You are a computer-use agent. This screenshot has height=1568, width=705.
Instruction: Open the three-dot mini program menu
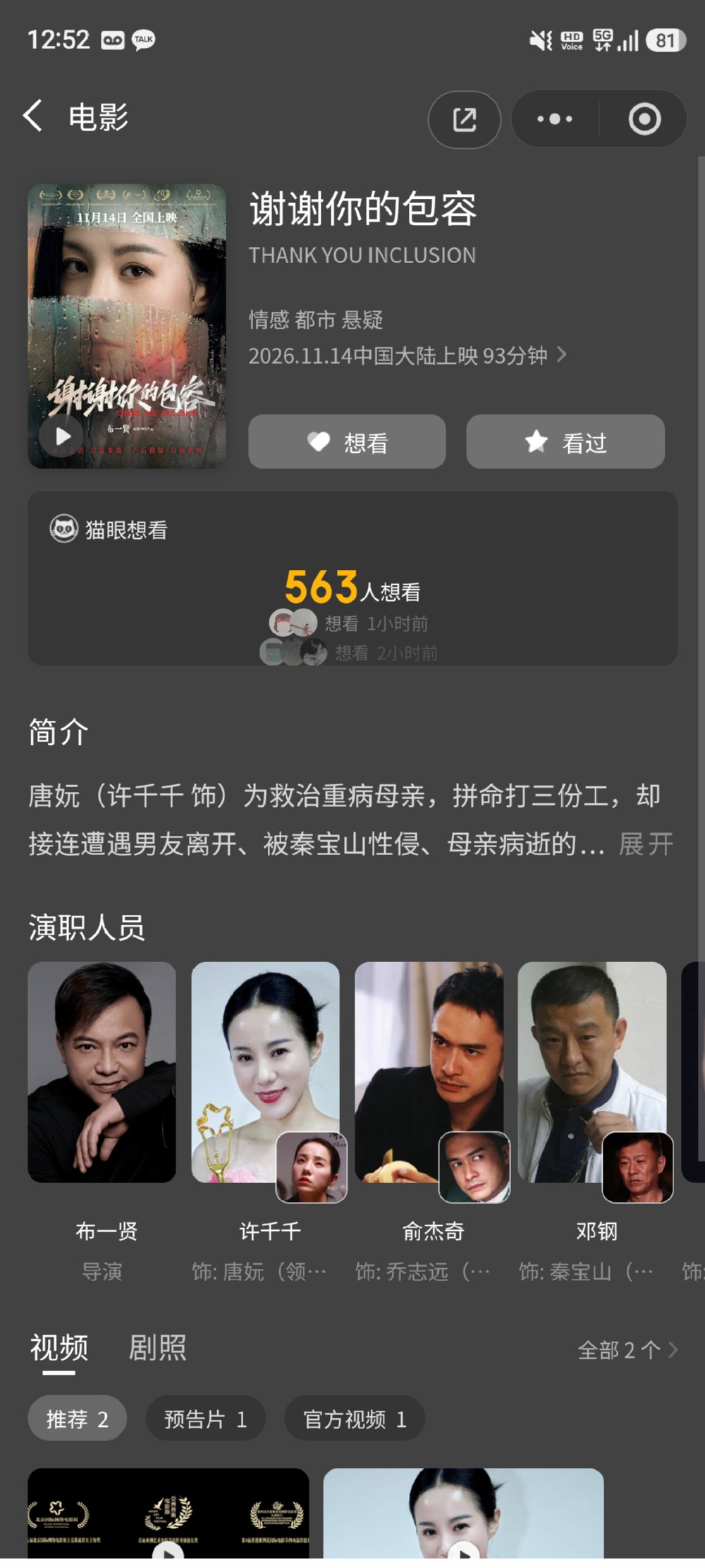[555, 119]
